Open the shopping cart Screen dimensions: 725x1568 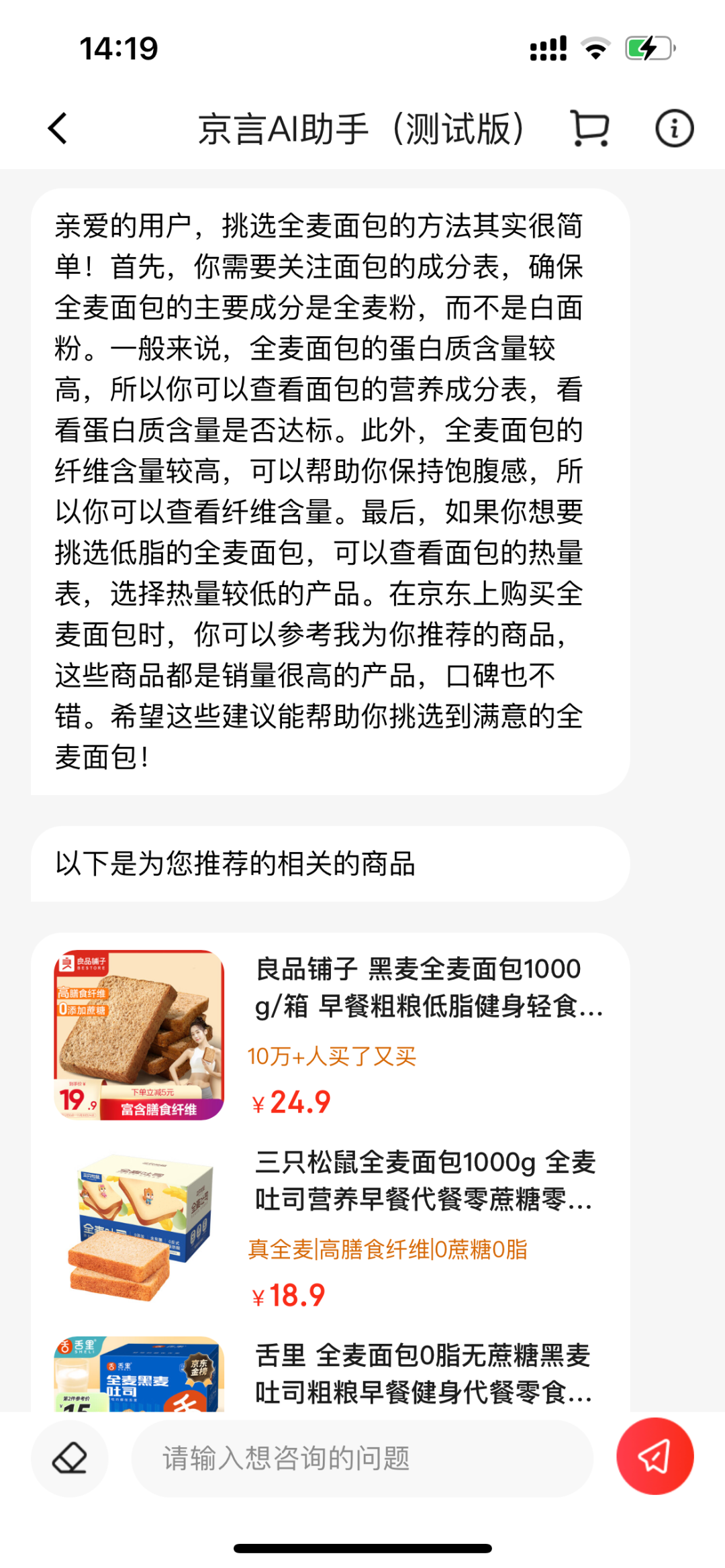589,127
